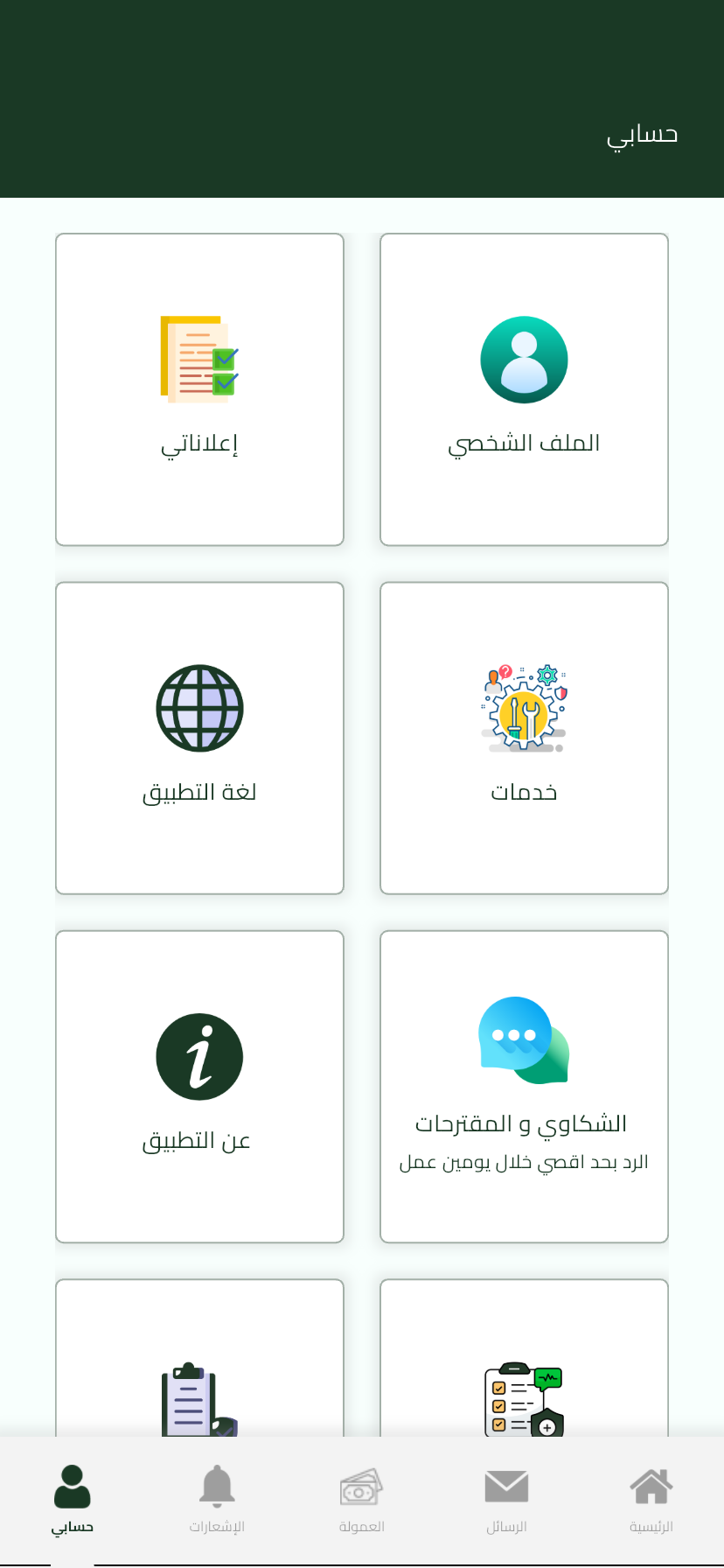Go to the العمولة commission tab
Screen dimensions: 724x1568
(362, 1501)
